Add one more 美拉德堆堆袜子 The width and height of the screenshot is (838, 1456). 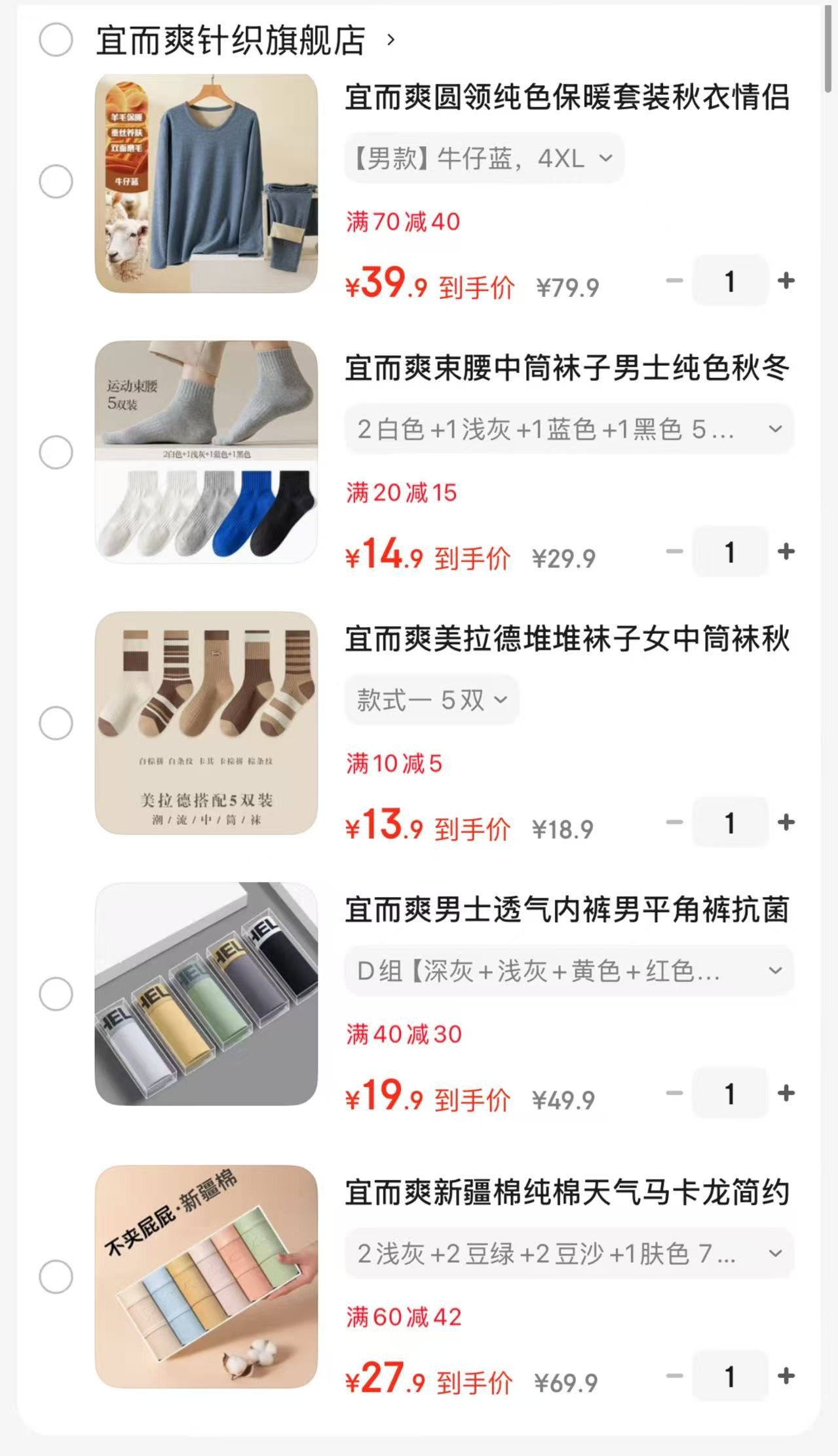pyautogui.click(x=786, y=822)
